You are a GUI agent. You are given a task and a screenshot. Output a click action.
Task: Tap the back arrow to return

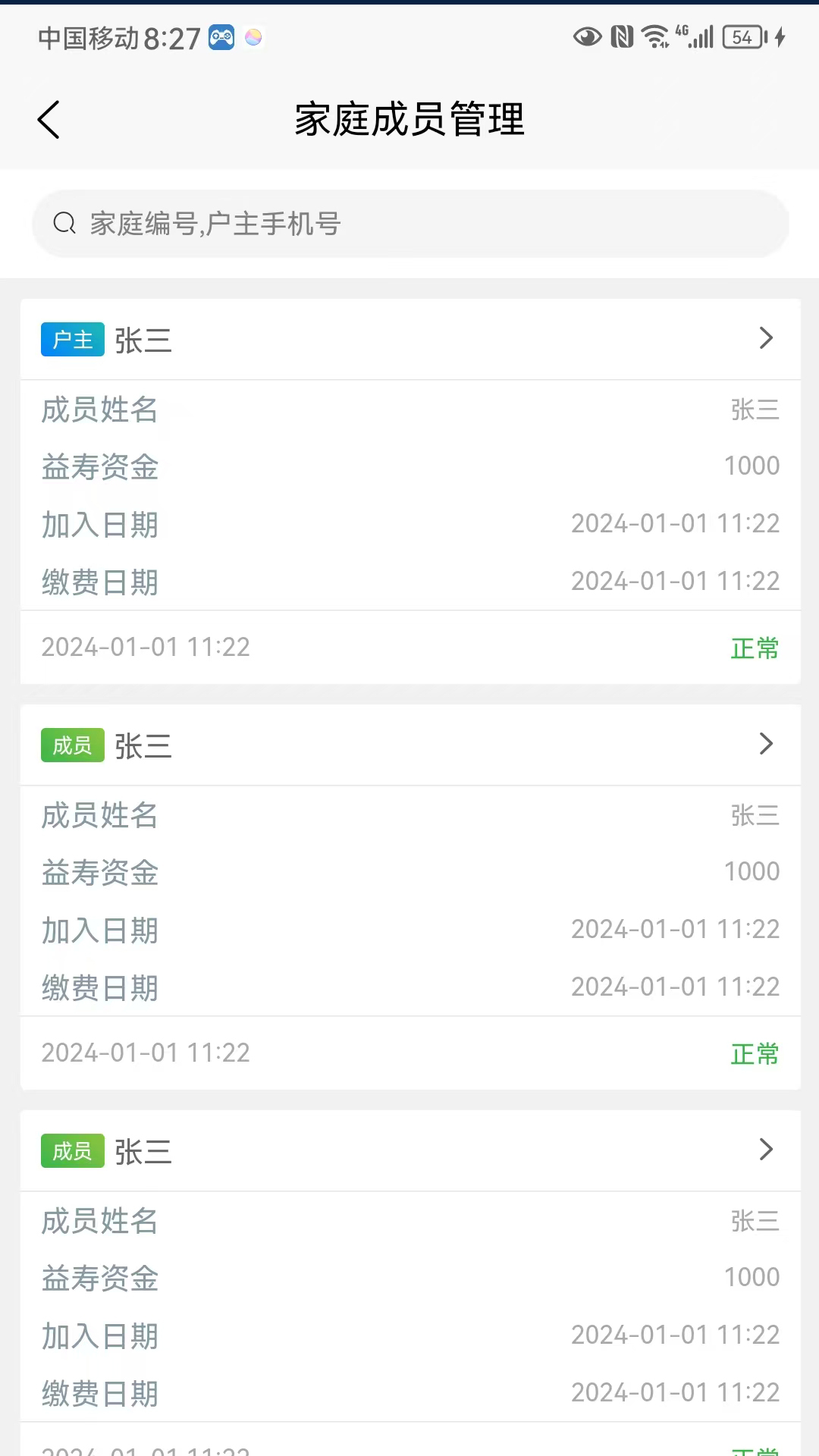click(49, 119)
